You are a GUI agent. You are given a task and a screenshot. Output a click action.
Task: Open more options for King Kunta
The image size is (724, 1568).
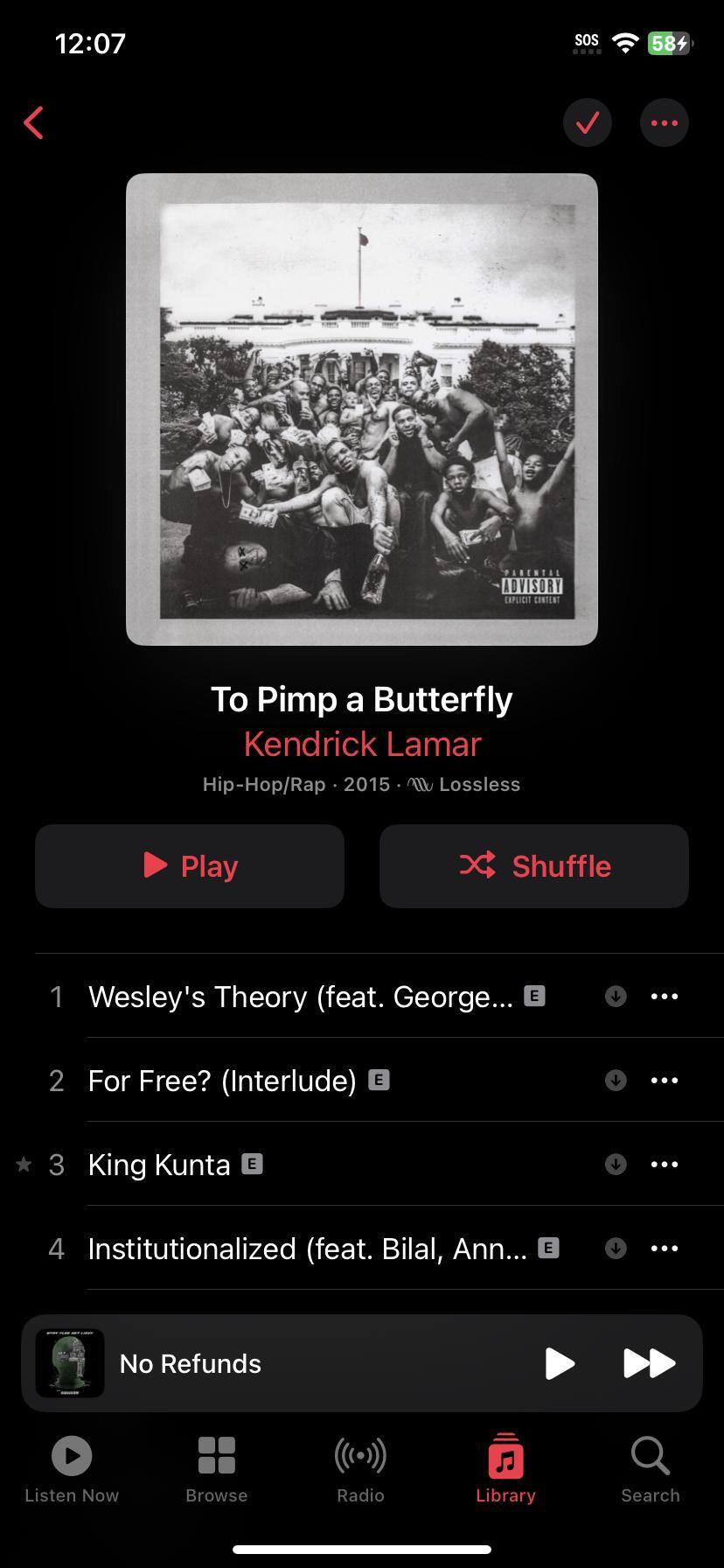click(x=665, y=1165)
